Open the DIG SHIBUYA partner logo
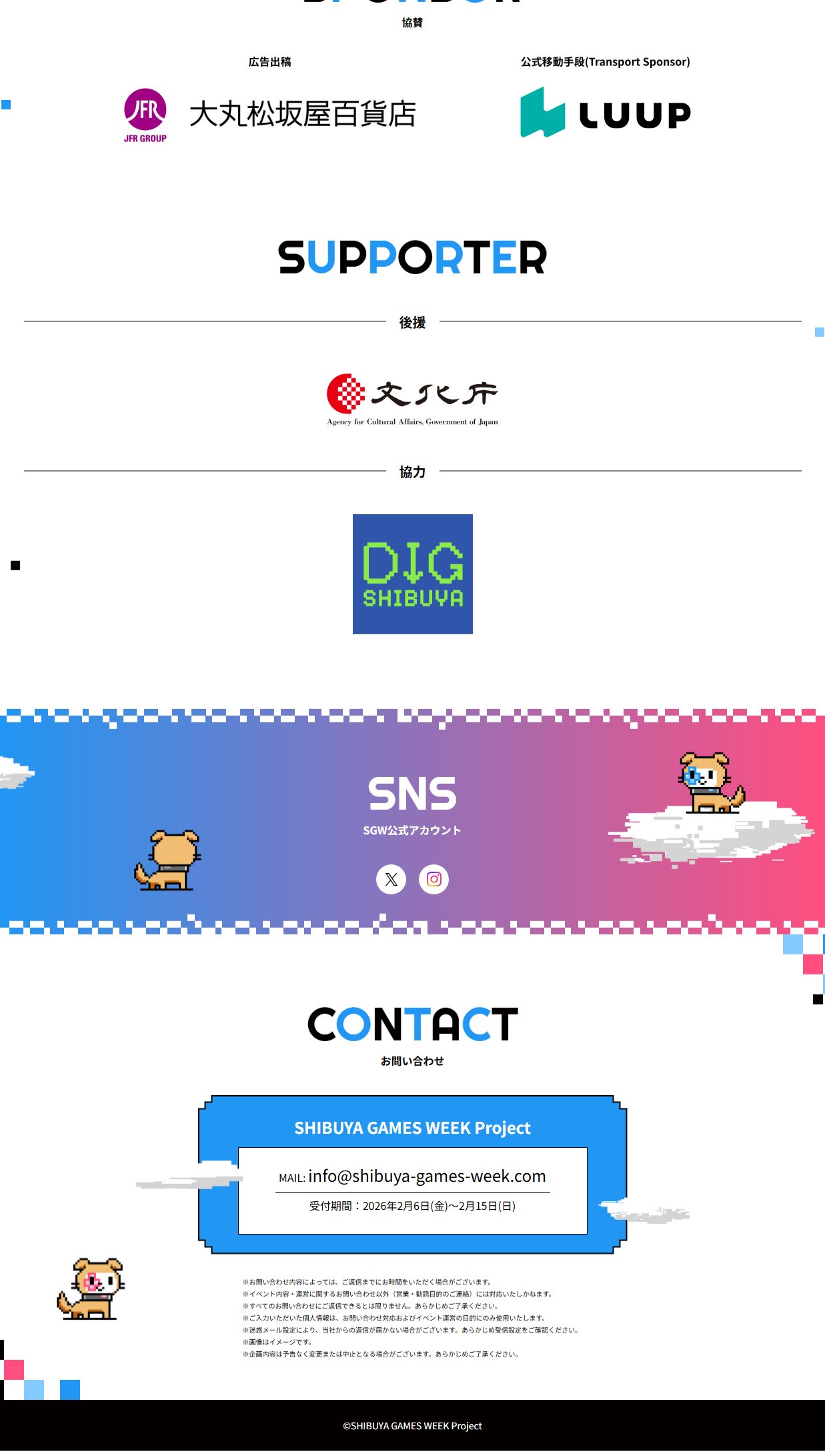Viewport: 825px width, 1456px height. [x=413, y=574]
